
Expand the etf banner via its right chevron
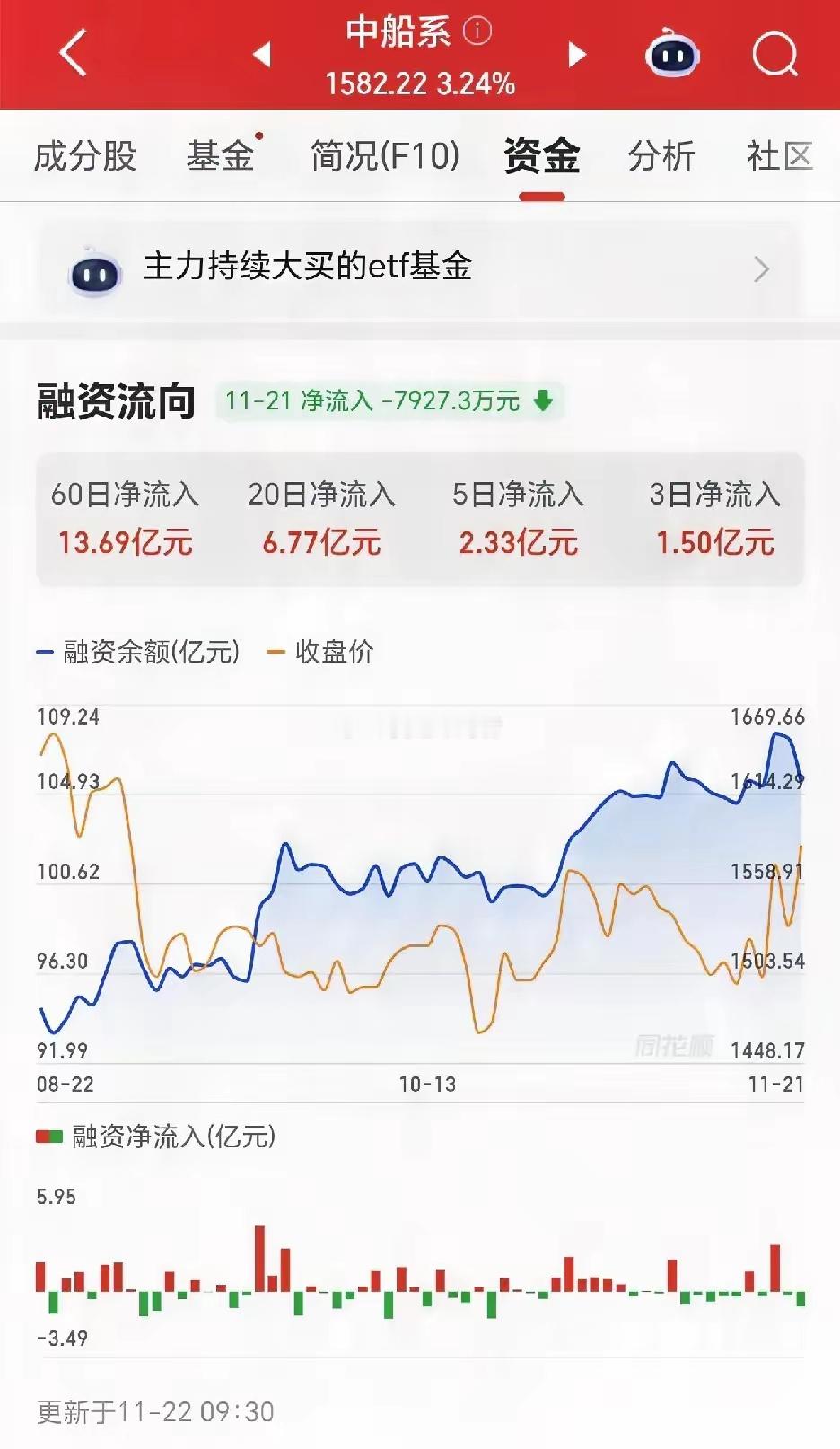pyautogui.click(x=762, y=268)
